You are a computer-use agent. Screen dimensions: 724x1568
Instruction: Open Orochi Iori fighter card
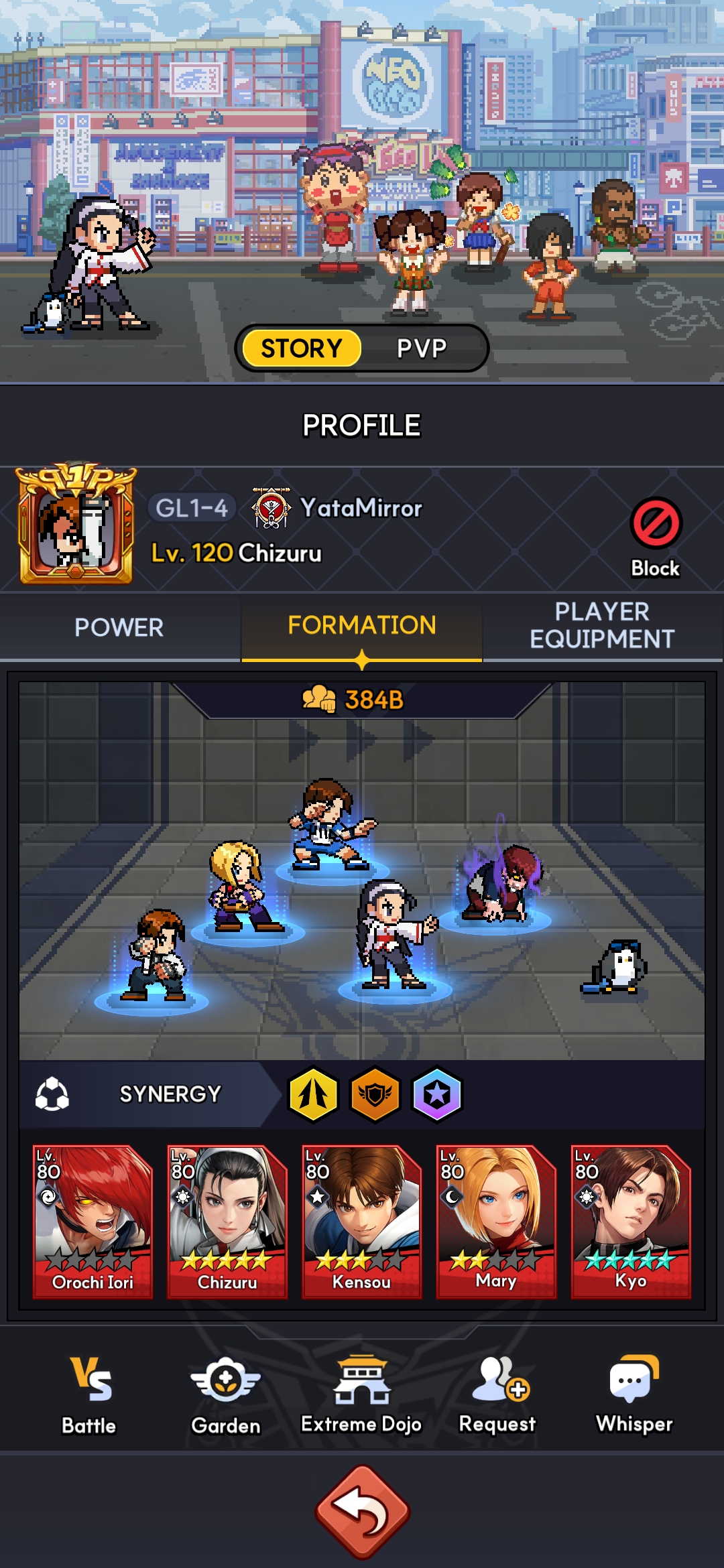(x=93, y=1221)
